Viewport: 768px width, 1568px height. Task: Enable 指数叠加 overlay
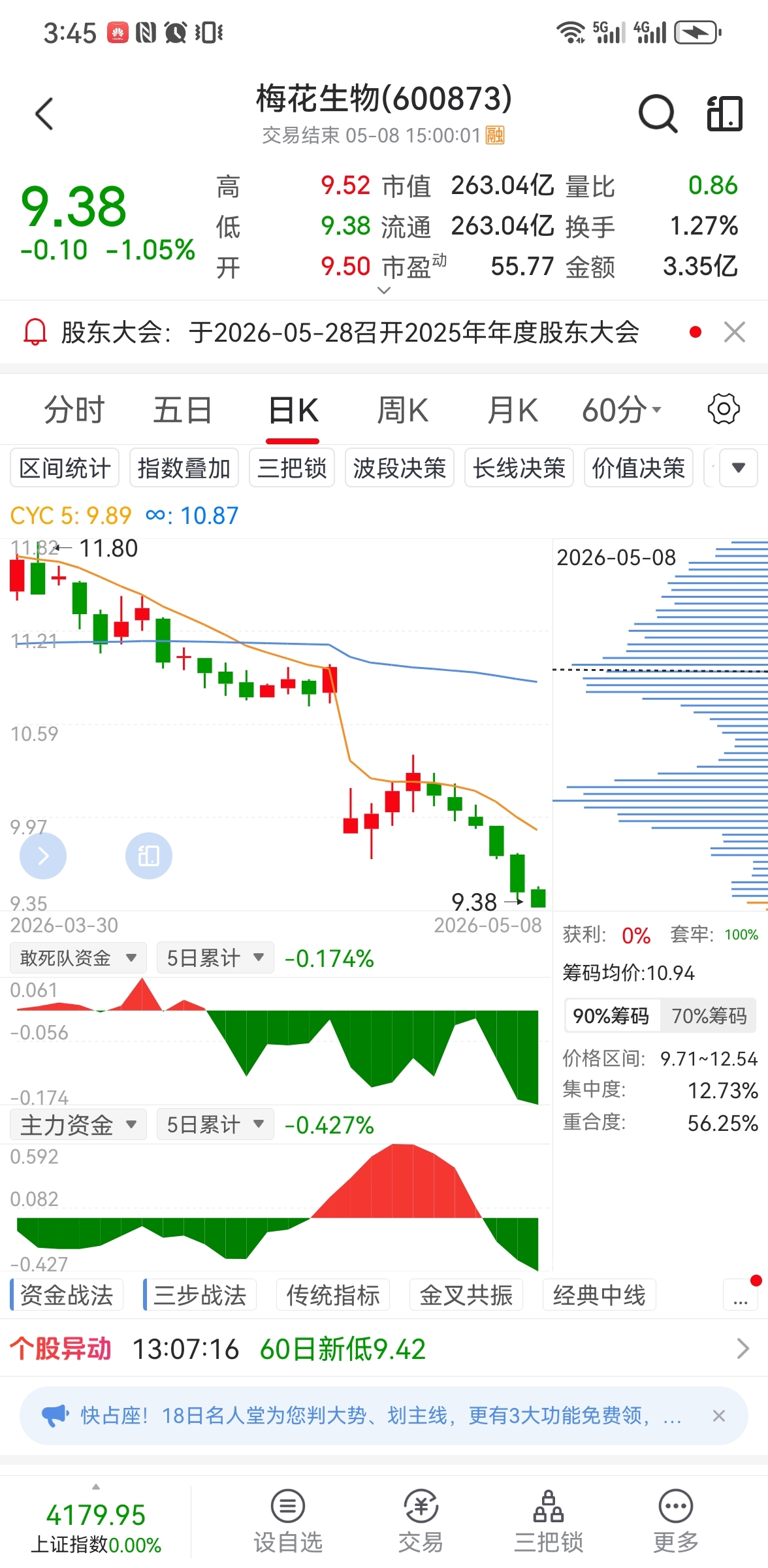pyautogui.click(x=184, y=468)
